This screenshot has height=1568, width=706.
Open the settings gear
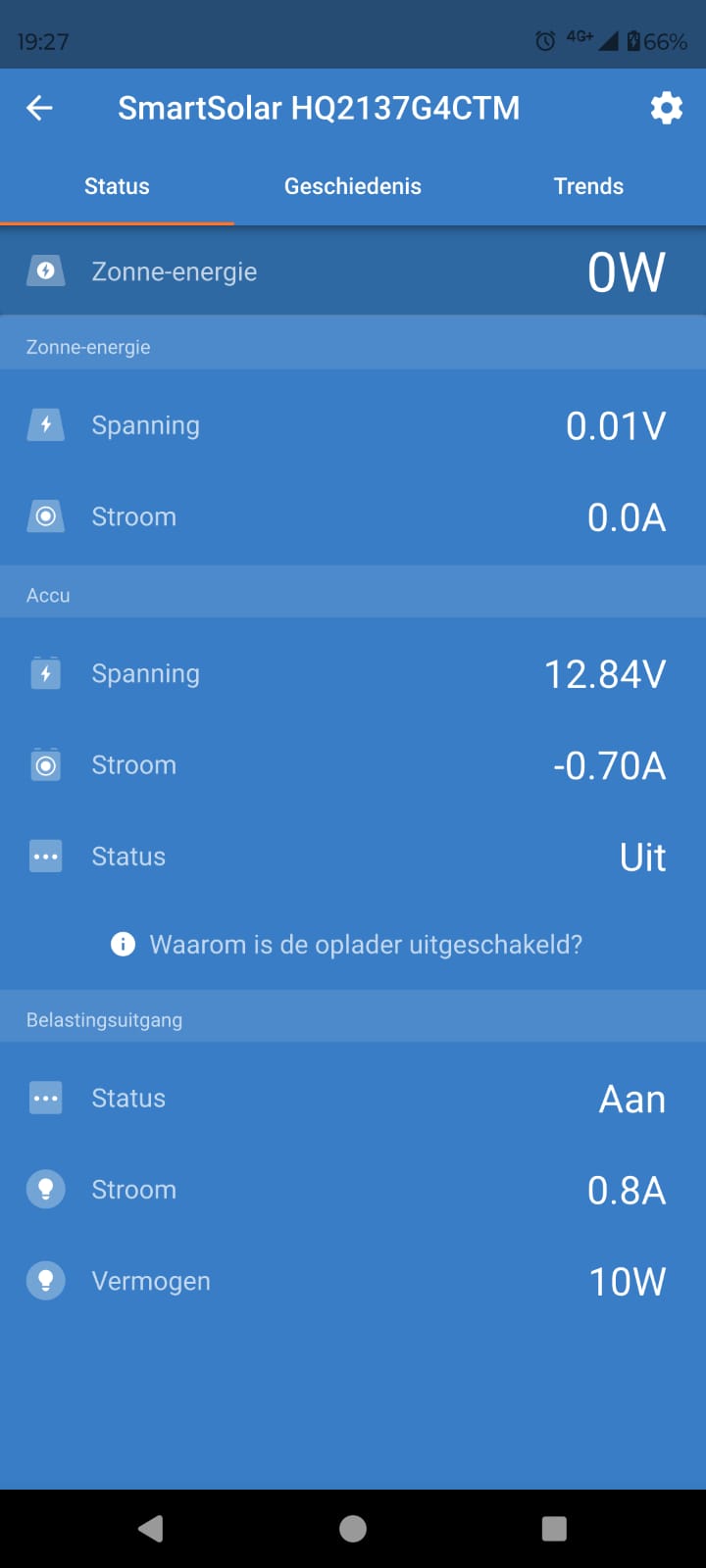click(x=667, y=108)
